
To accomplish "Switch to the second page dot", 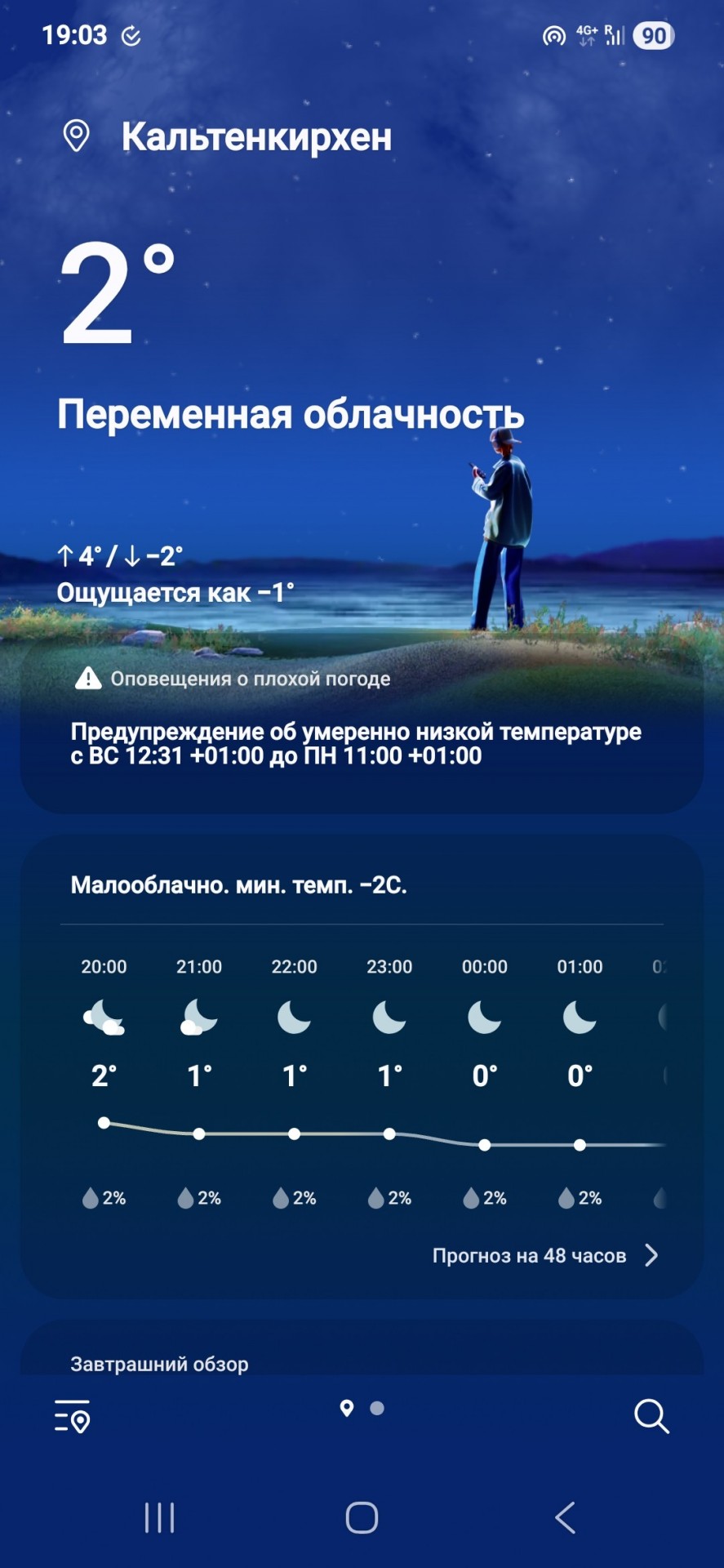I will pyautogui.click(x=377, y=1408).
